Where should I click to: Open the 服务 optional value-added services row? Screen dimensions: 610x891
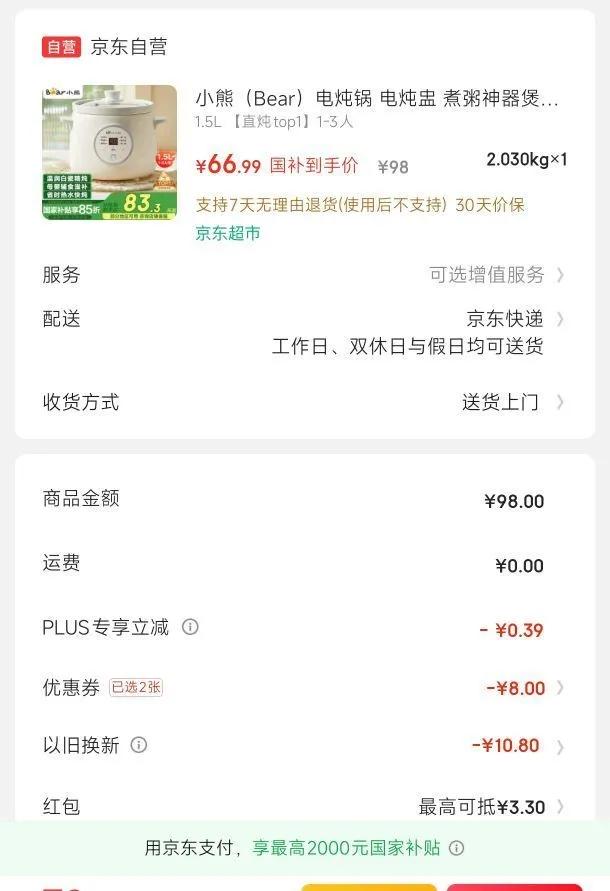(x=496, y=275)
